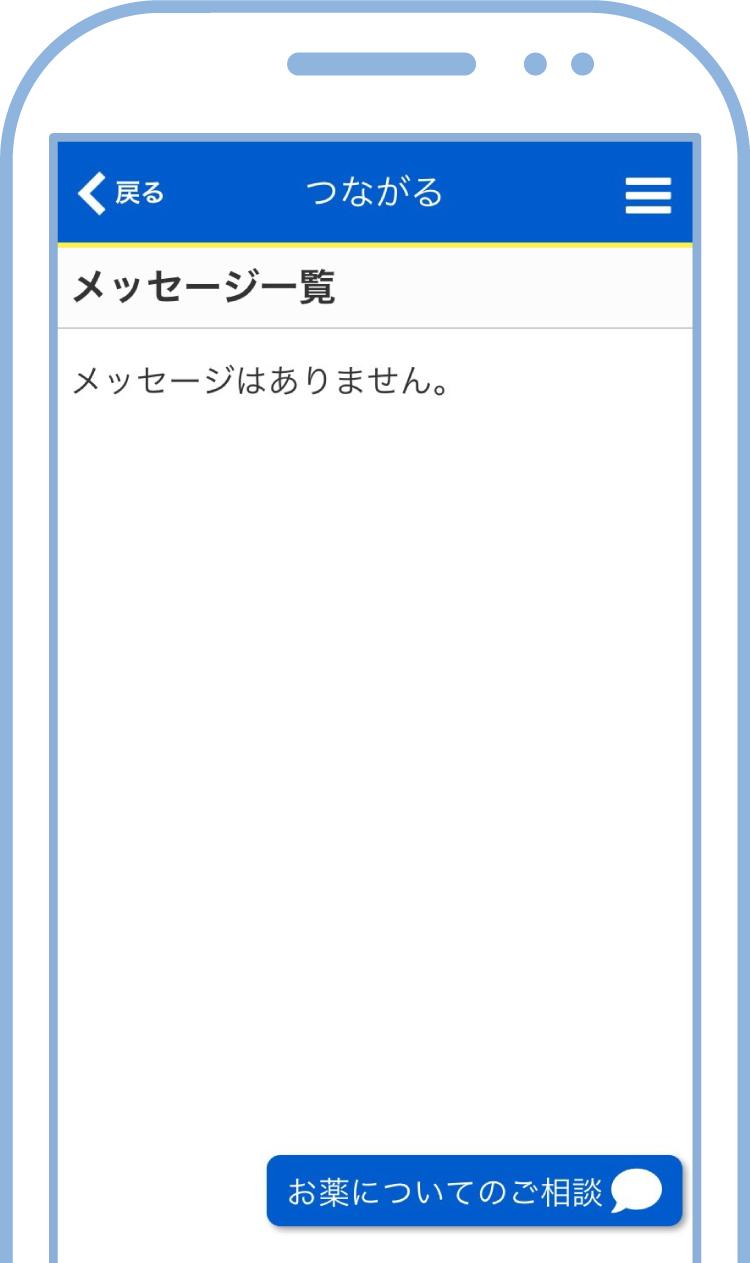This screenshot has width=750, height=1263.
Task: Open the hamburger menu
Action: click(x=648, y=195)
